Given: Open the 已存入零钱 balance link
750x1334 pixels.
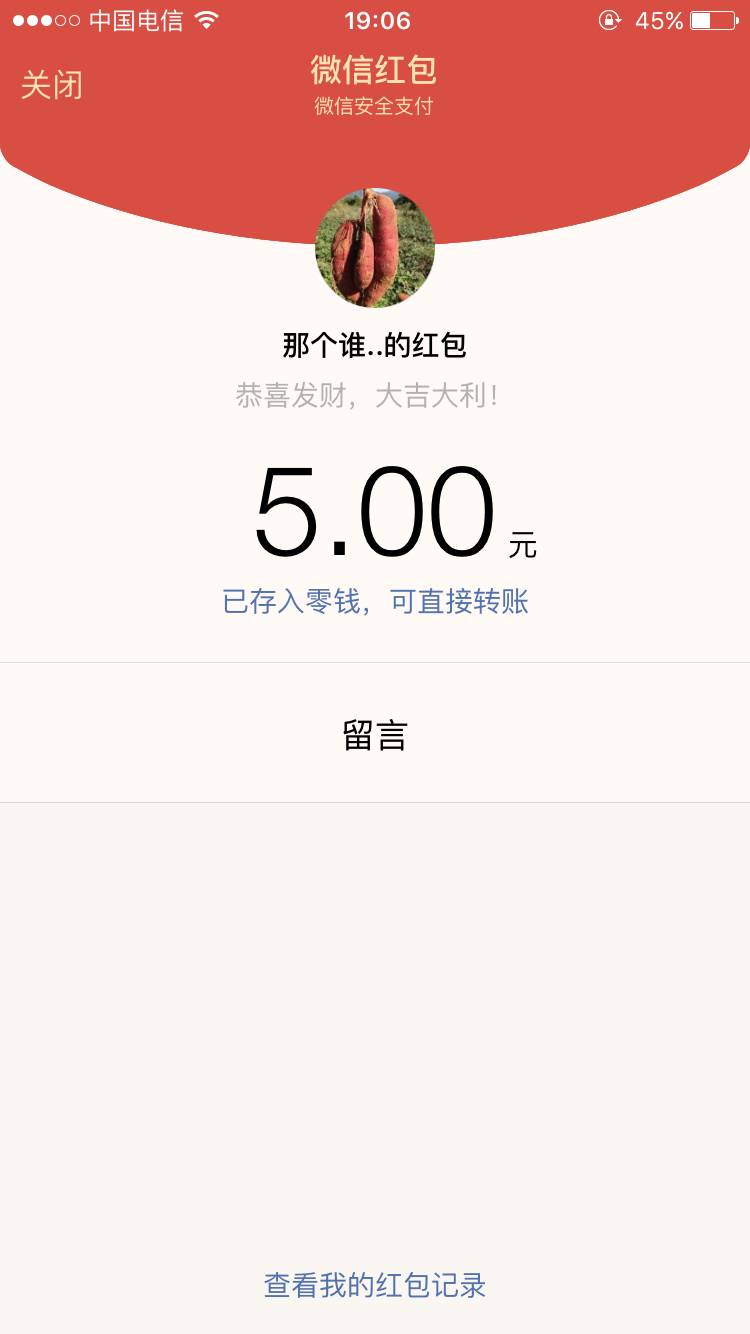Looking at the screenshot, I should tap(375, 602).
